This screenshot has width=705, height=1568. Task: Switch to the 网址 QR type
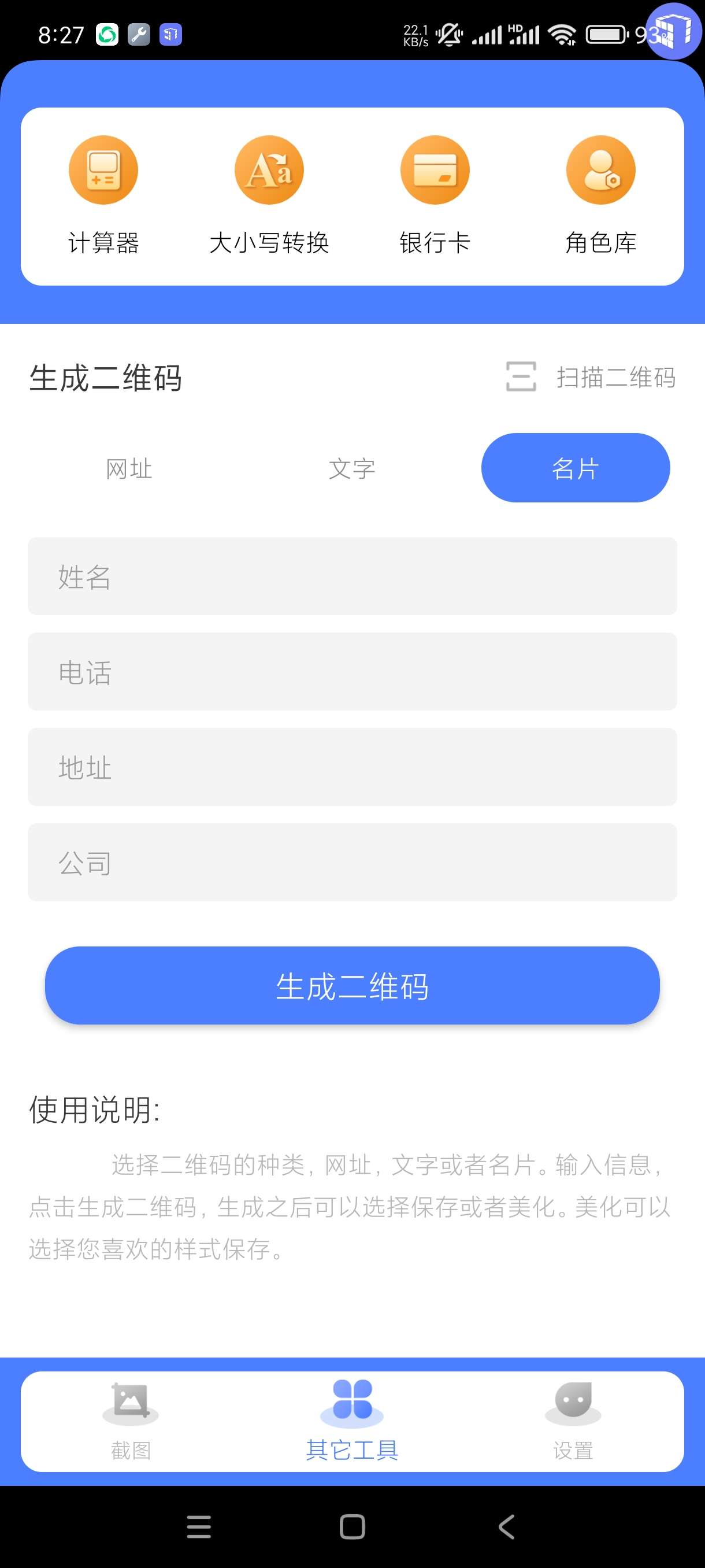[129, 468]
